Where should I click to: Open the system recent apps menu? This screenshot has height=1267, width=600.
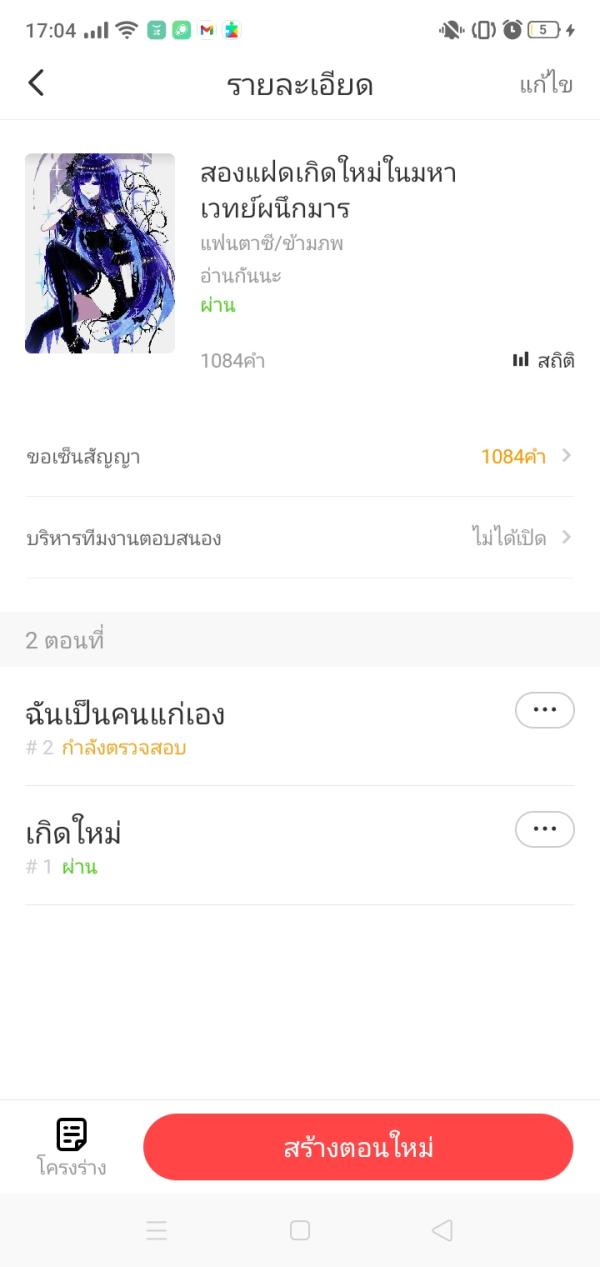click(x=157, y=1230)
